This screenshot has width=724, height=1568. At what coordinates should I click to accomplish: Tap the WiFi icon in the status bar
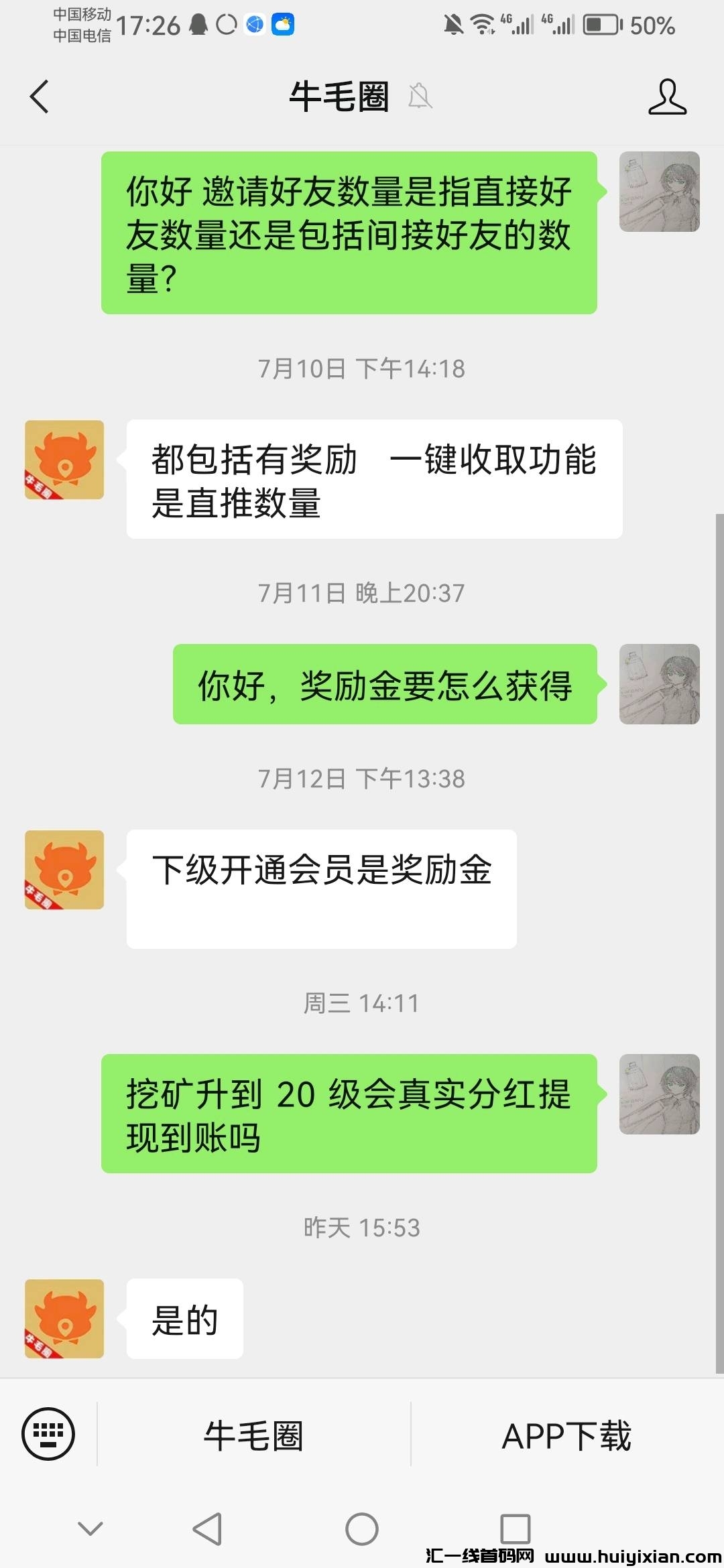tap(481, 24)
